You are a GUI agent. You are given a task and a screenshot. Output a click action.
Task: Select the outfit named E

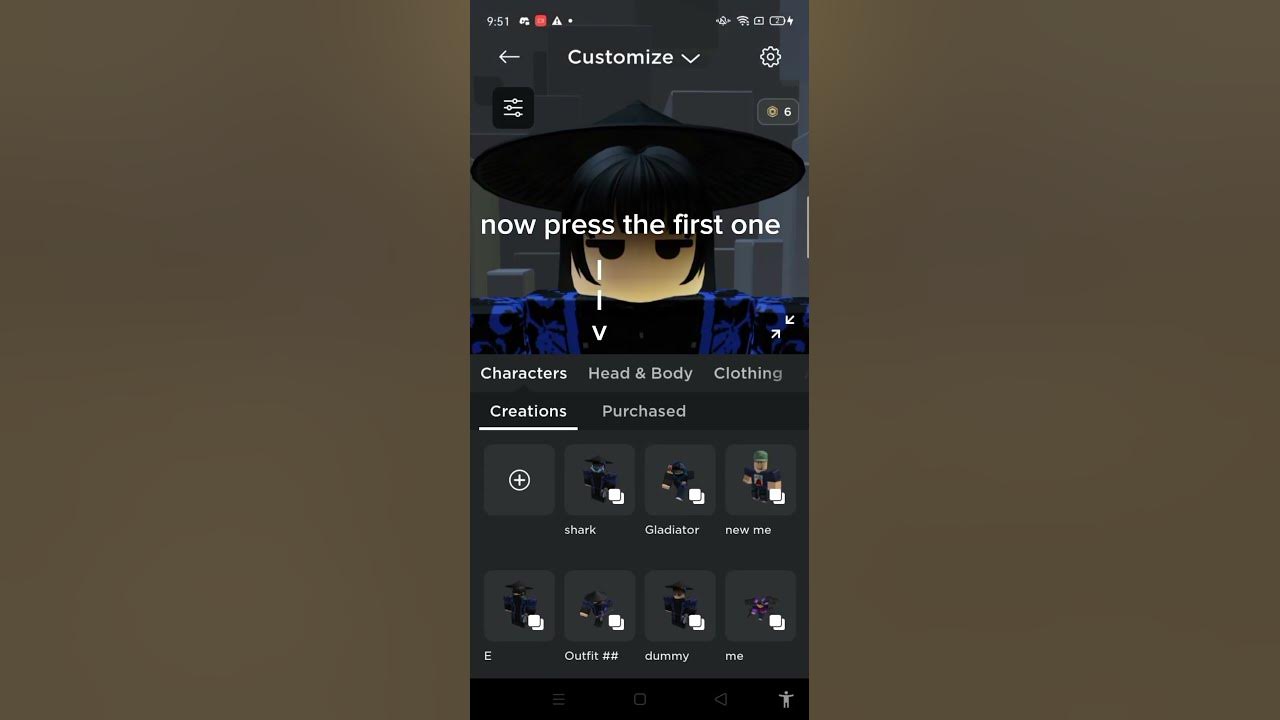[x=519, y=606]
